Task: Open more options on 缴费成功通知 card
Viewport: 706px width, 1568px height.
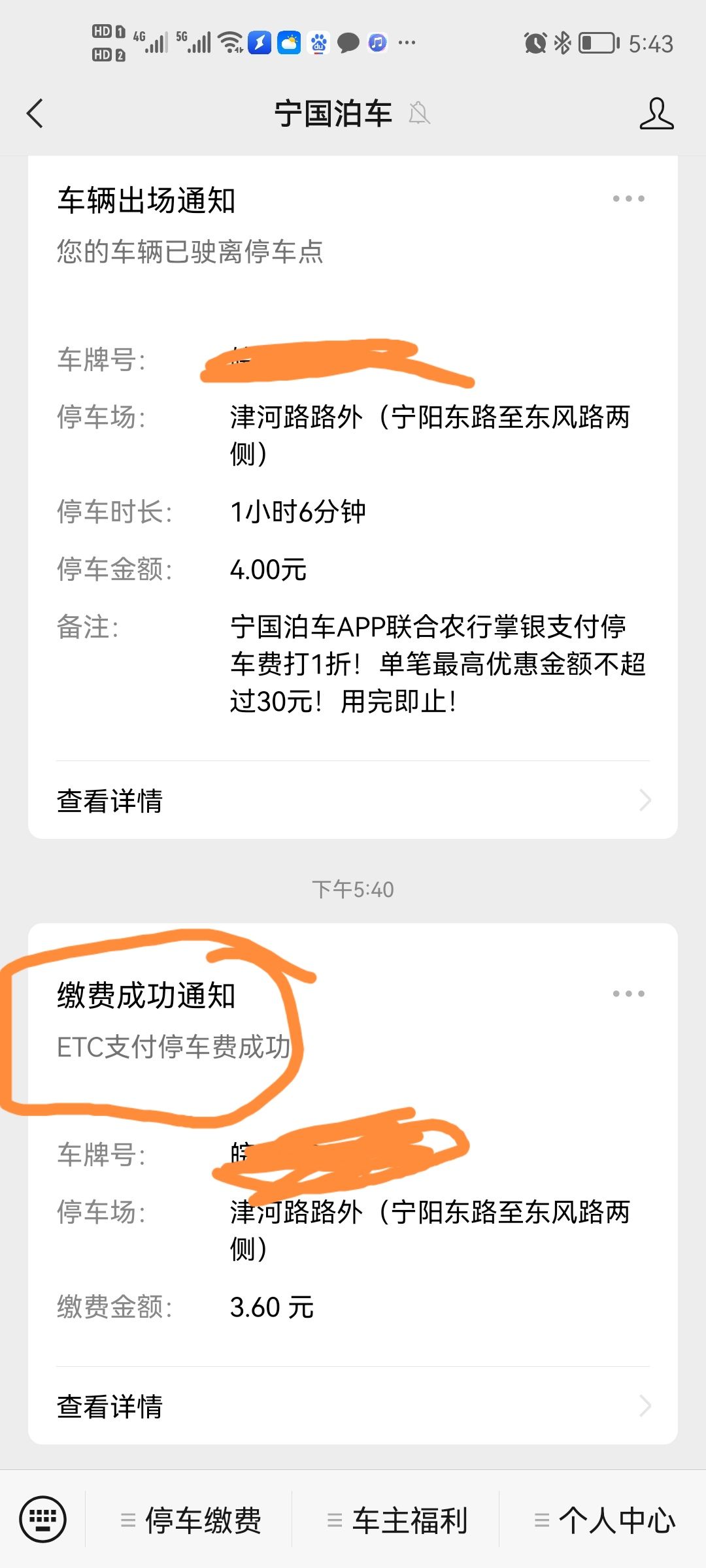Action: tap(628, 994)
